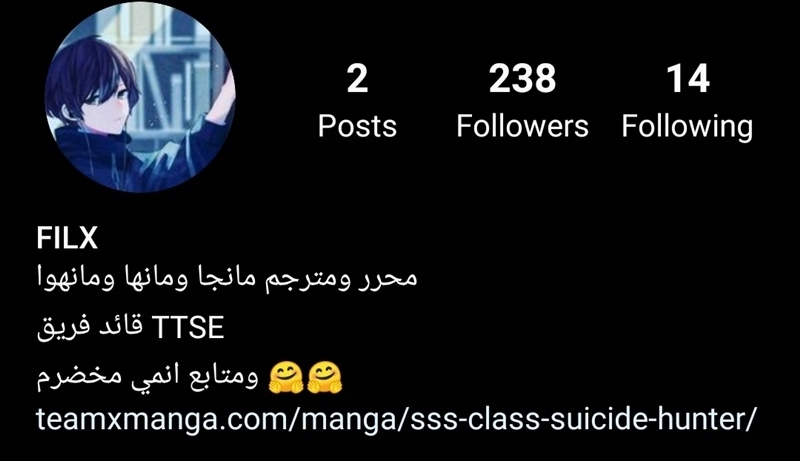Jump to the 2 Posts section
800x461 pixels.
tap(357, 103)
